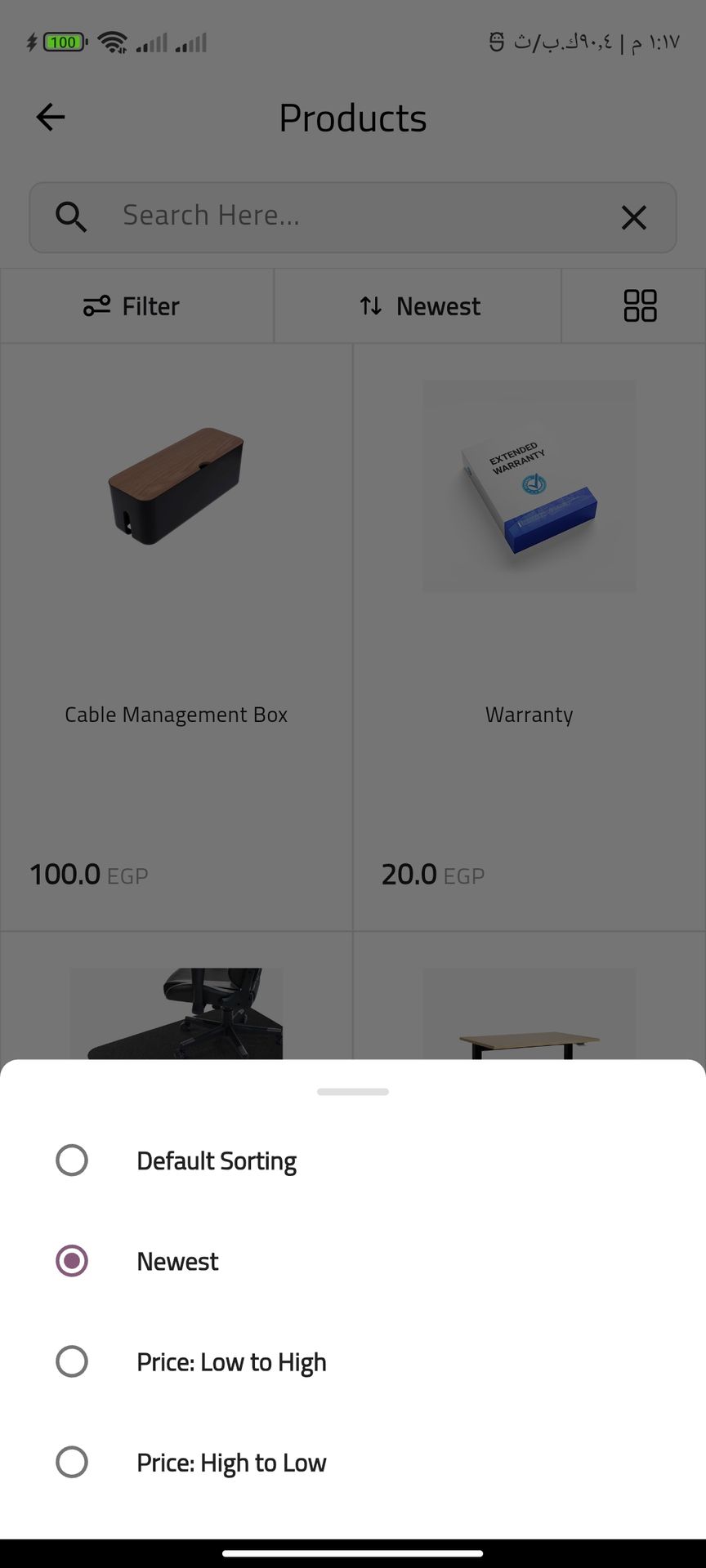Choose the Newest sorting option
706x1568 pixels.
click(x=72, y=1261)
